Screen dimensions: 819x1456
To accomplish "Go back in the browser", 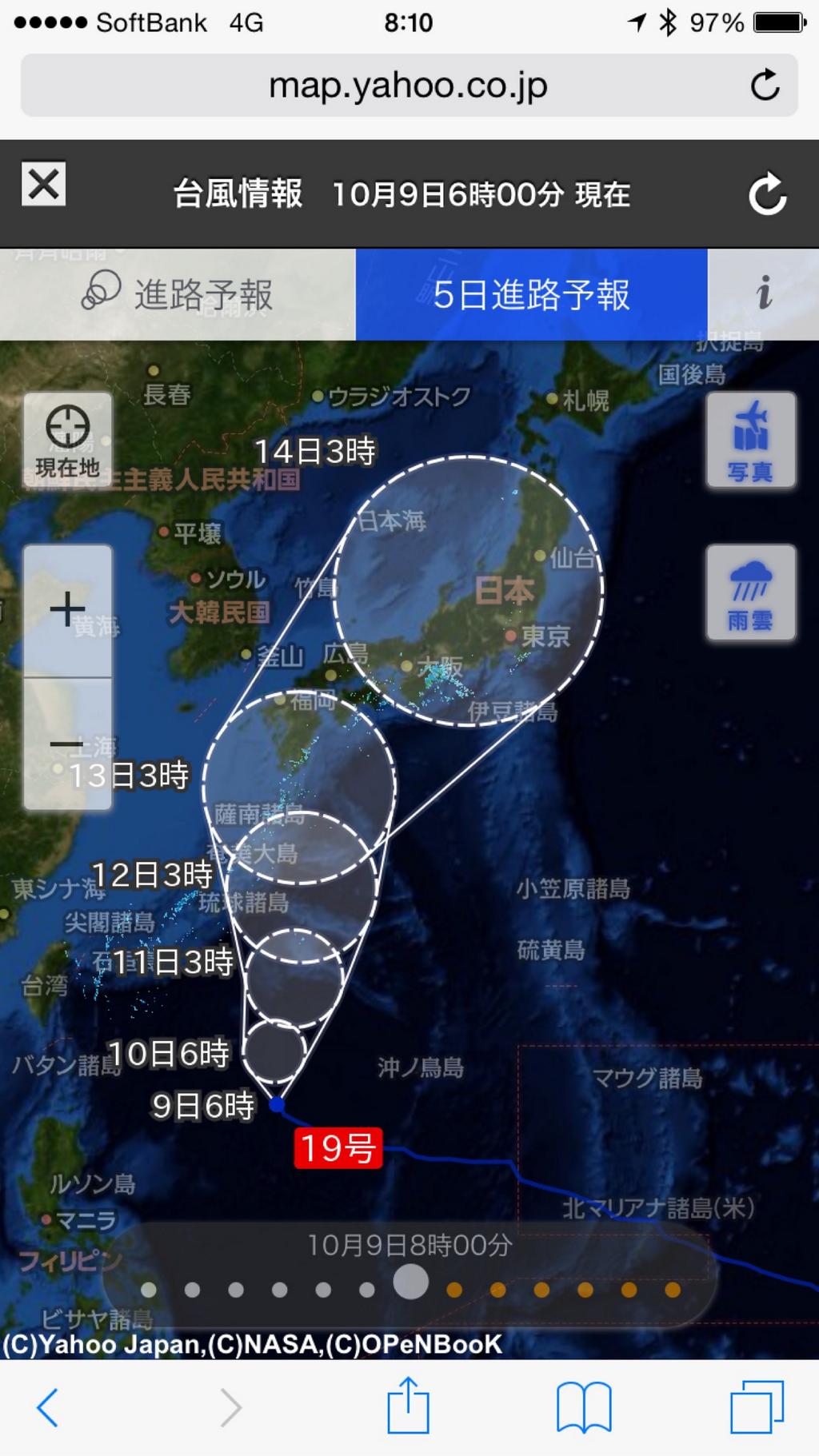I will pyautogui.click(x=48, y=1407).
